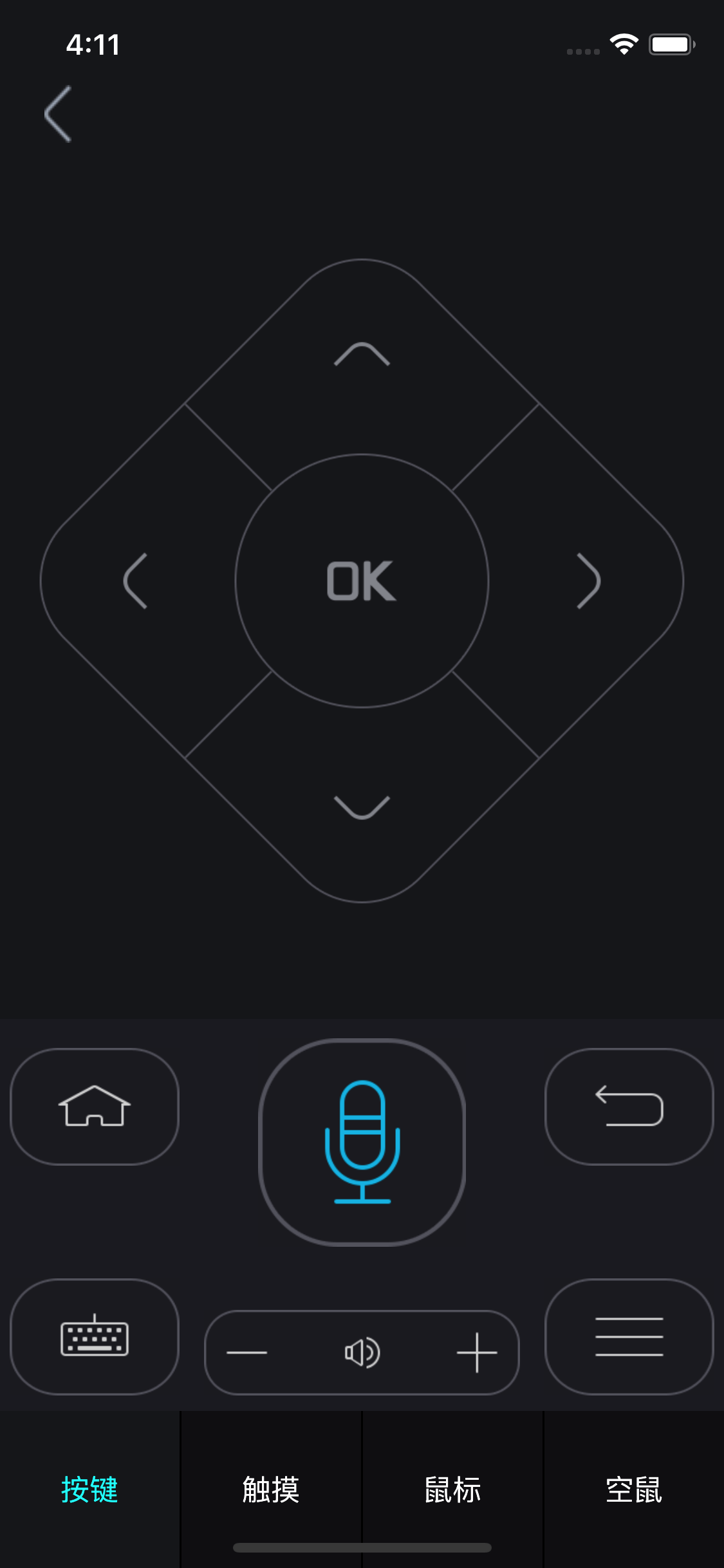Tap the down arrow on the D-pad
The width and height of the screenshot is (724, 1568).
[x=362, y=807]
